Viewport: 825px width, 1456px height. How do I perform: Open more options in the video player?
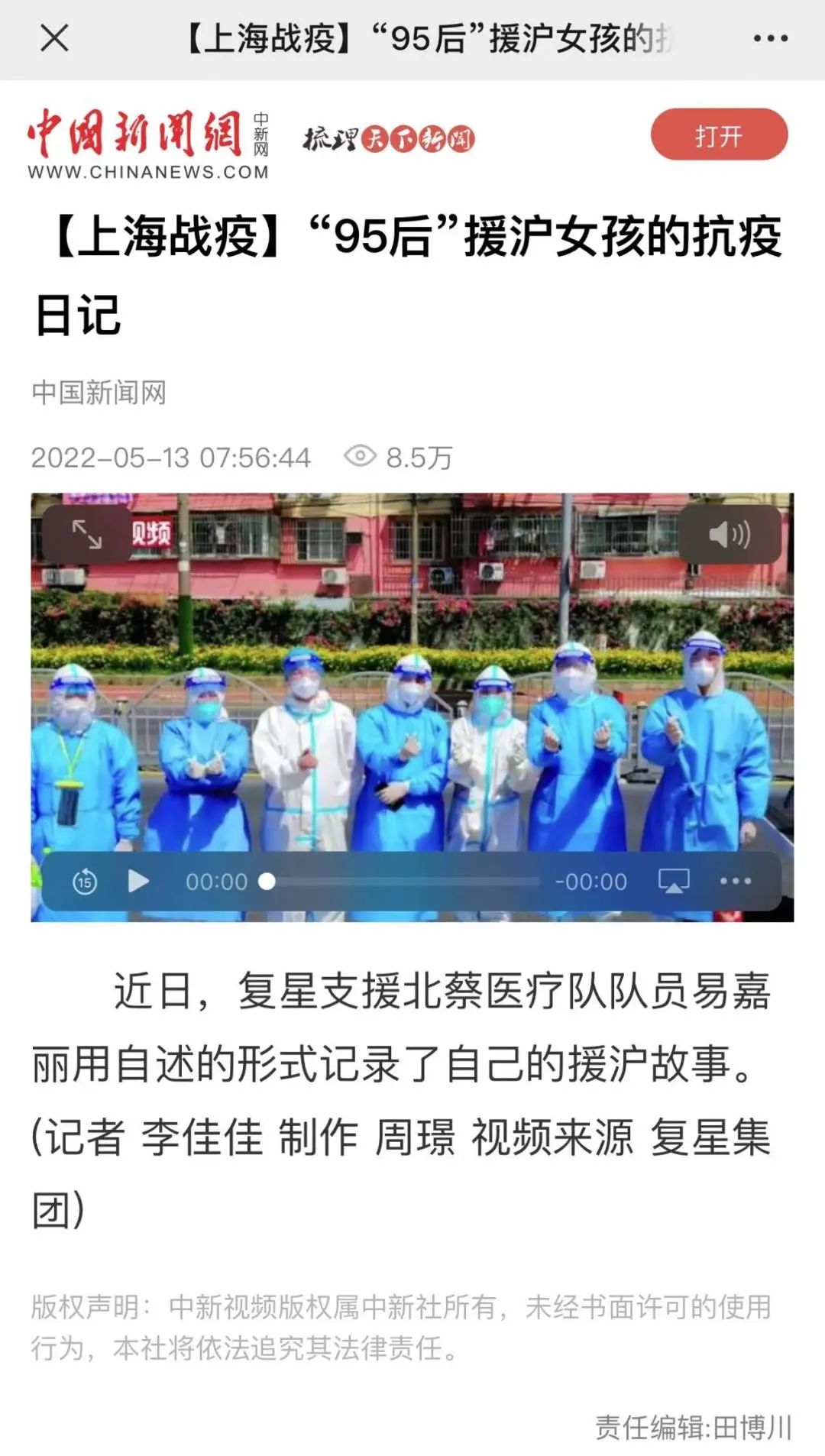735,882
